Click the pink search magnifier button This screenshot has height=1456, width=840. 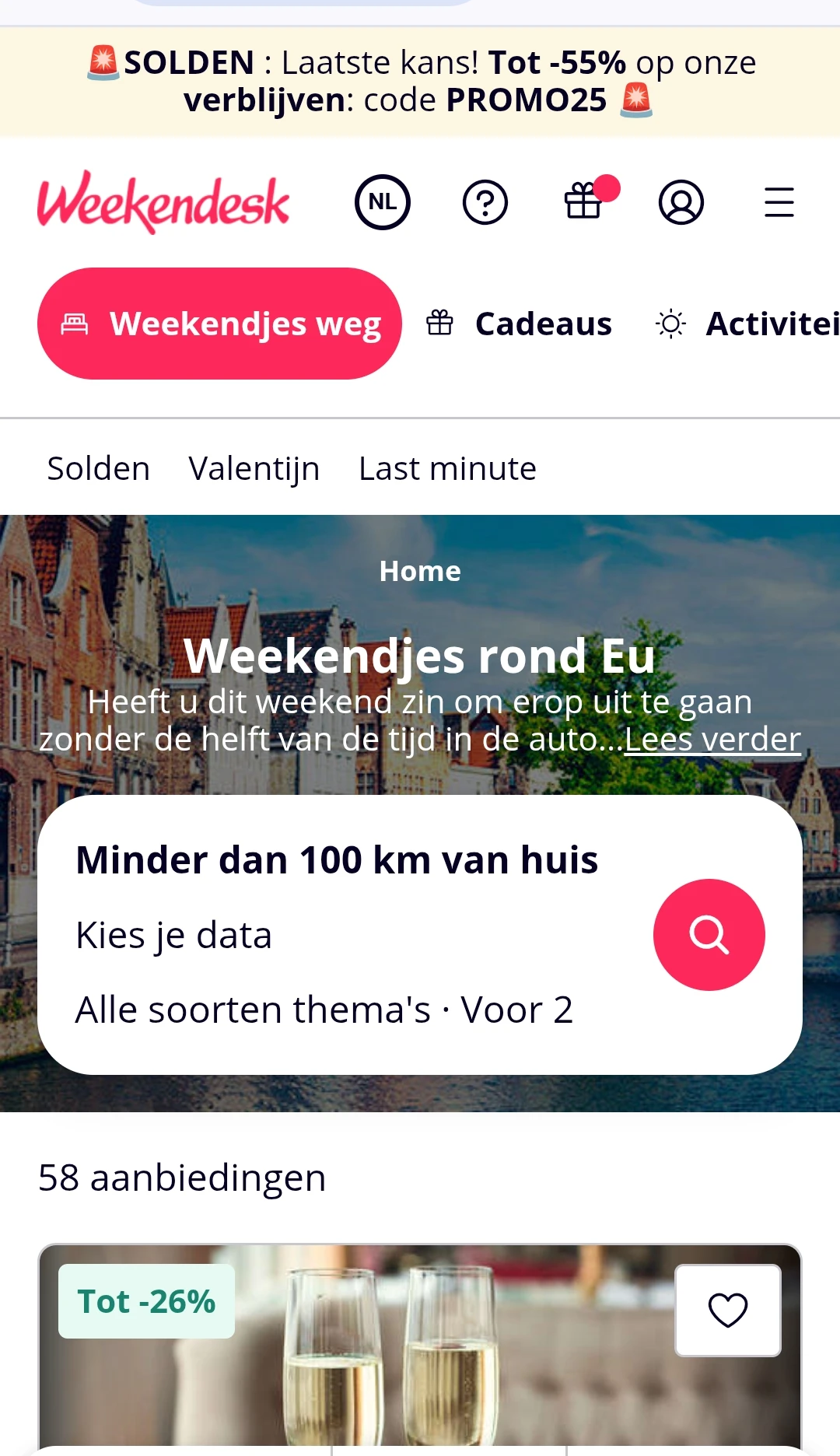pyautogui.click(x=709, y=935)
